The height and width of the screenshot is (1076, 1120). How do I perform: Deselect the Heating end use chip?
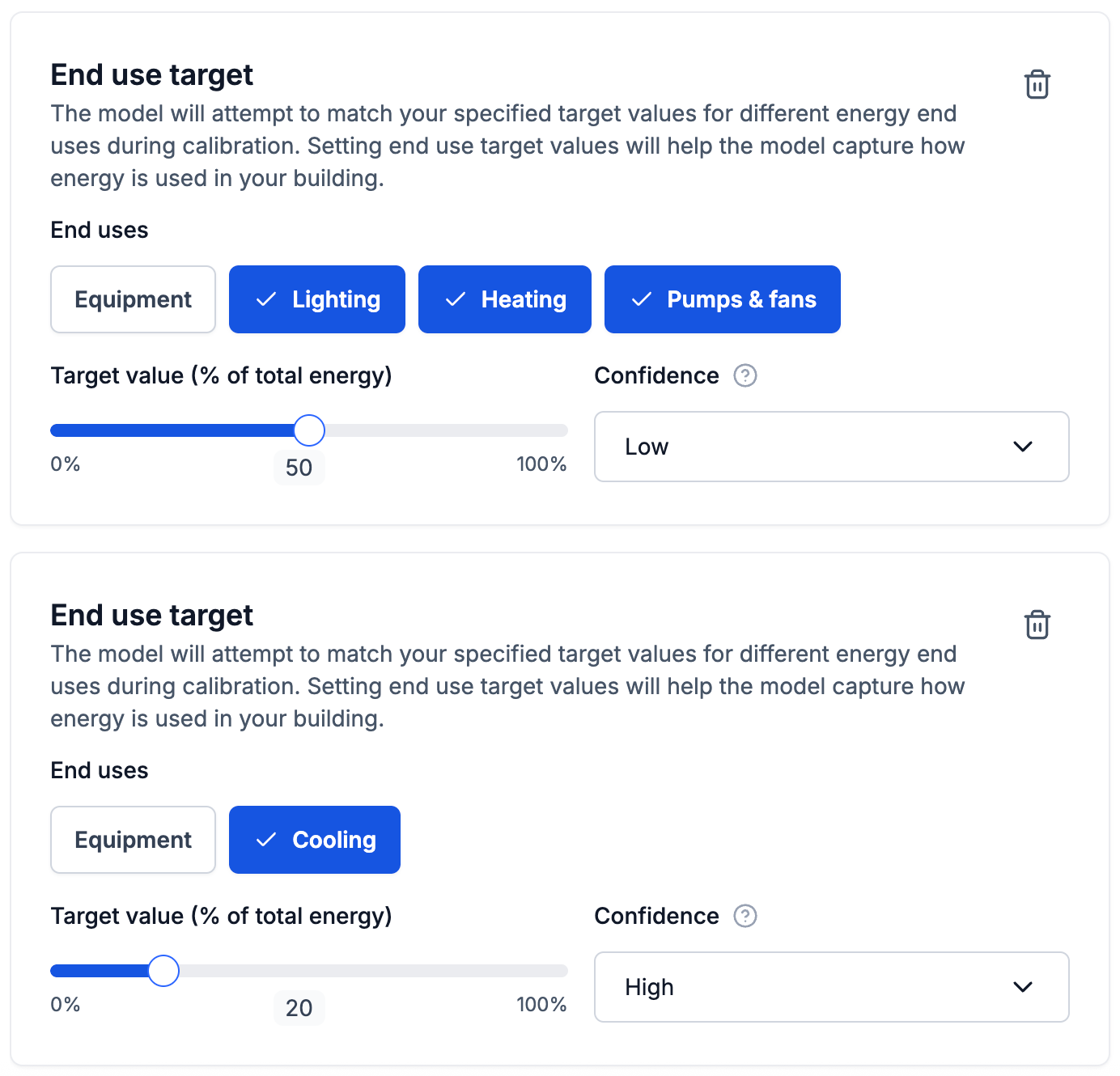[504, 299]
